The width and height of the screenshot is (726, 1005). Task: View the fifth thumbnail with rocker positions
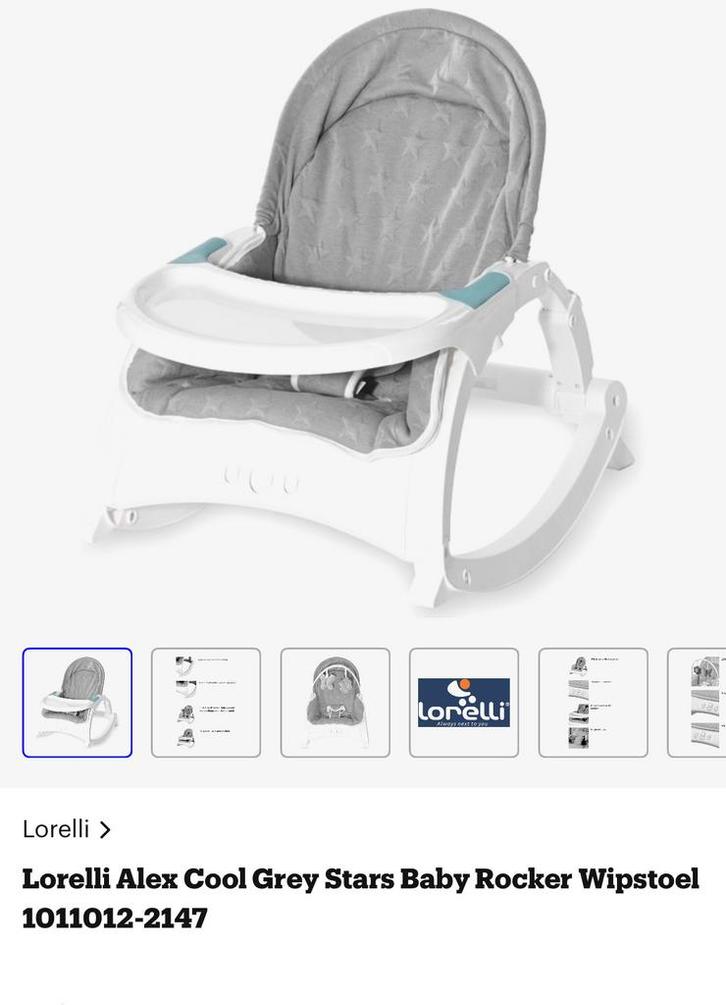click(593, 703)
